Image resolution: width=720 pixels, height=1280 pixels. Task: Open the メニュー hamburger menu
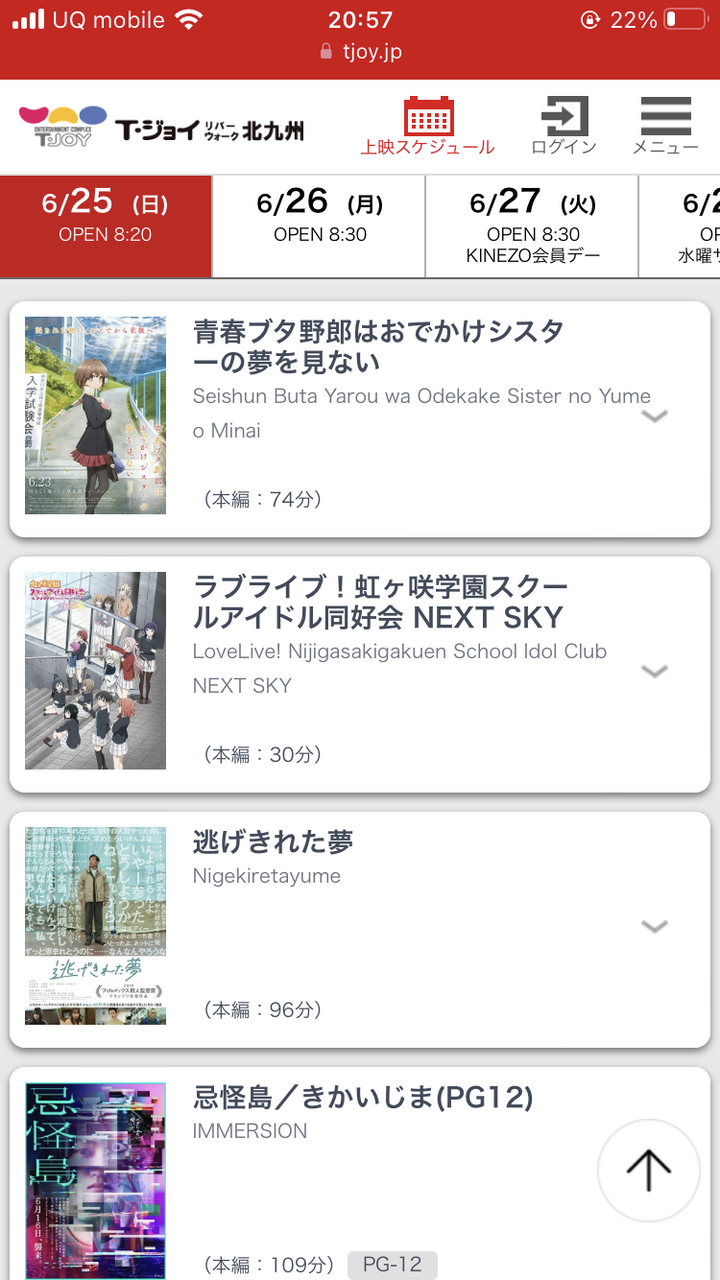(x=665, y=126)
